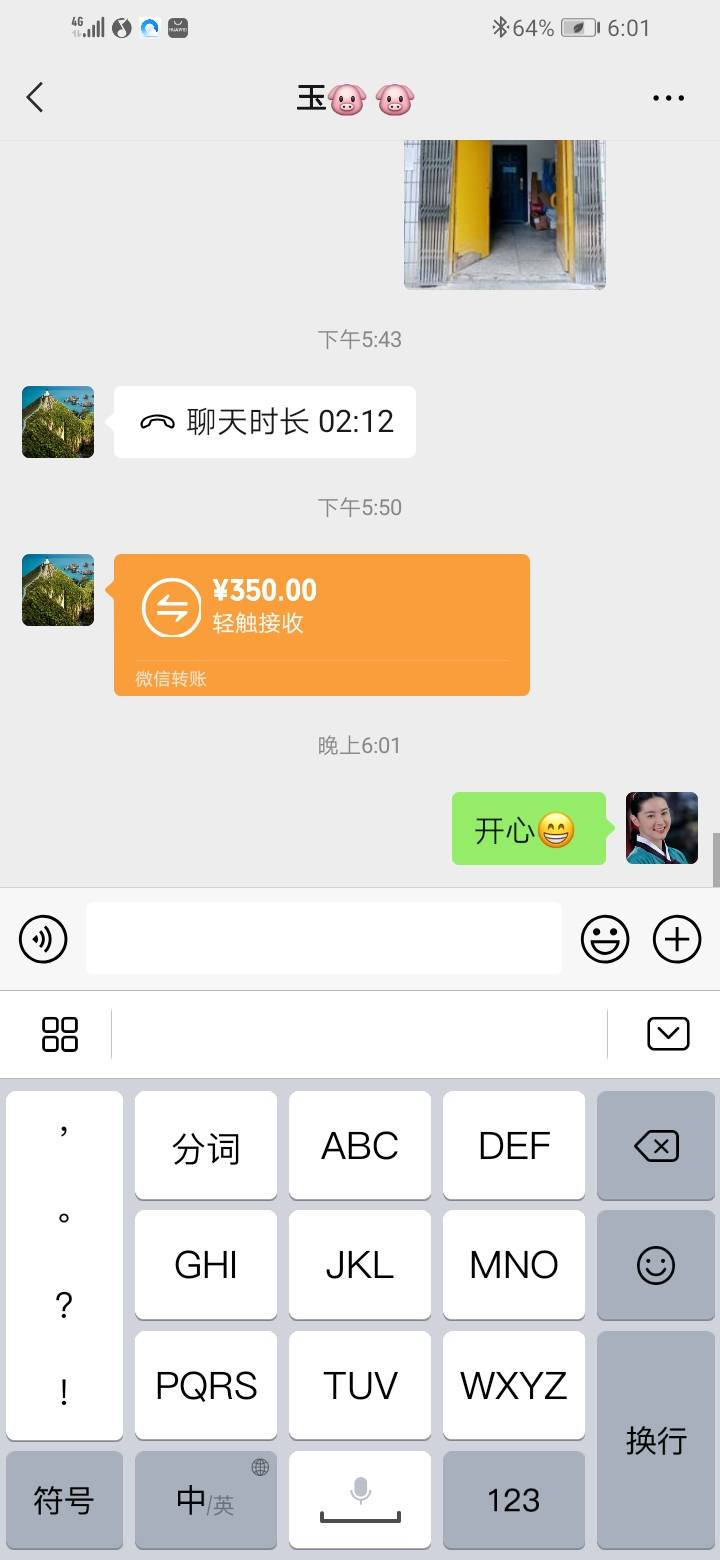Open the emoji picker next to the input box
This screenshot has height=1560, width=720.
(605, 939)
